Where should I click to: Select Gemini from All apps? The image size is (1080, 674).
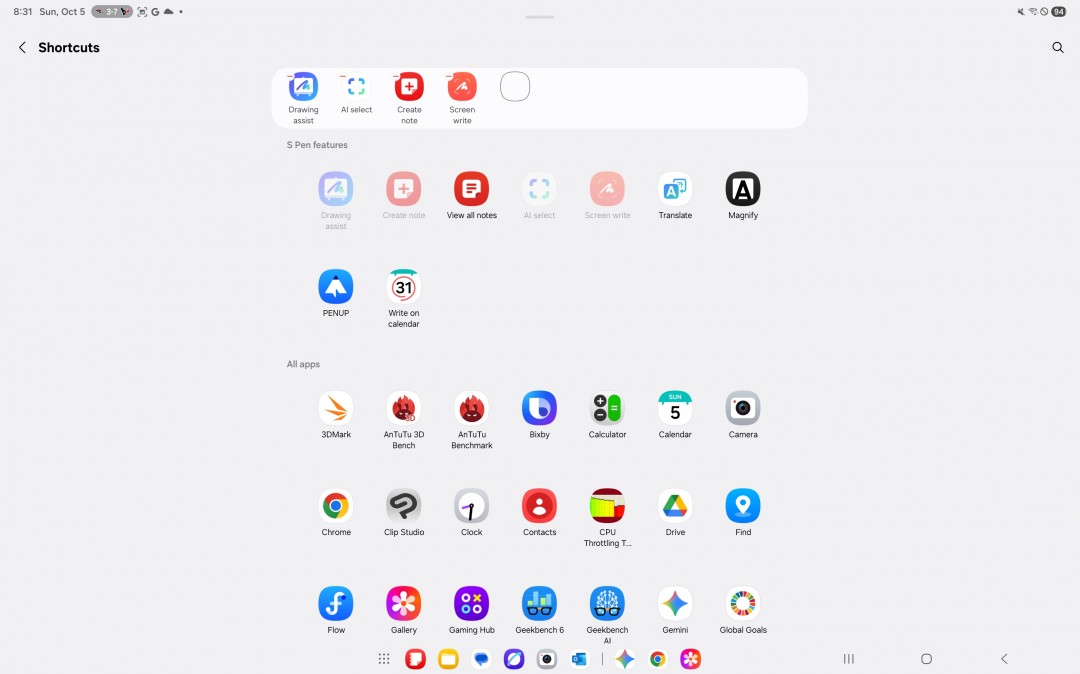tap(675, 604)
